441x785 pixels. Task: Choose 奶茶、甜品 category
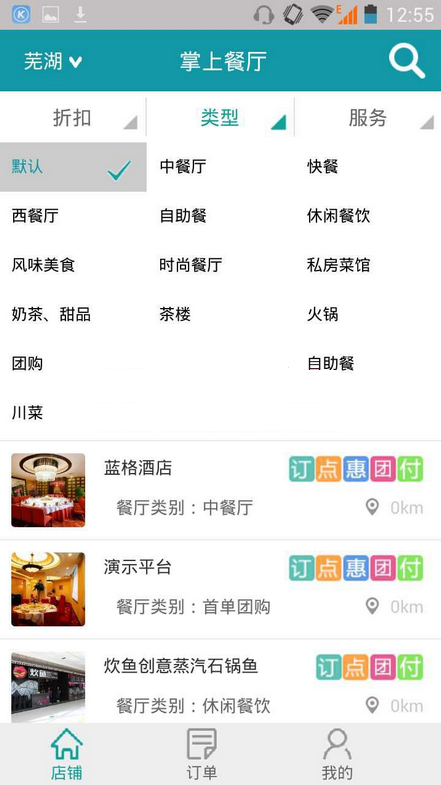click(x=51, y=314)
